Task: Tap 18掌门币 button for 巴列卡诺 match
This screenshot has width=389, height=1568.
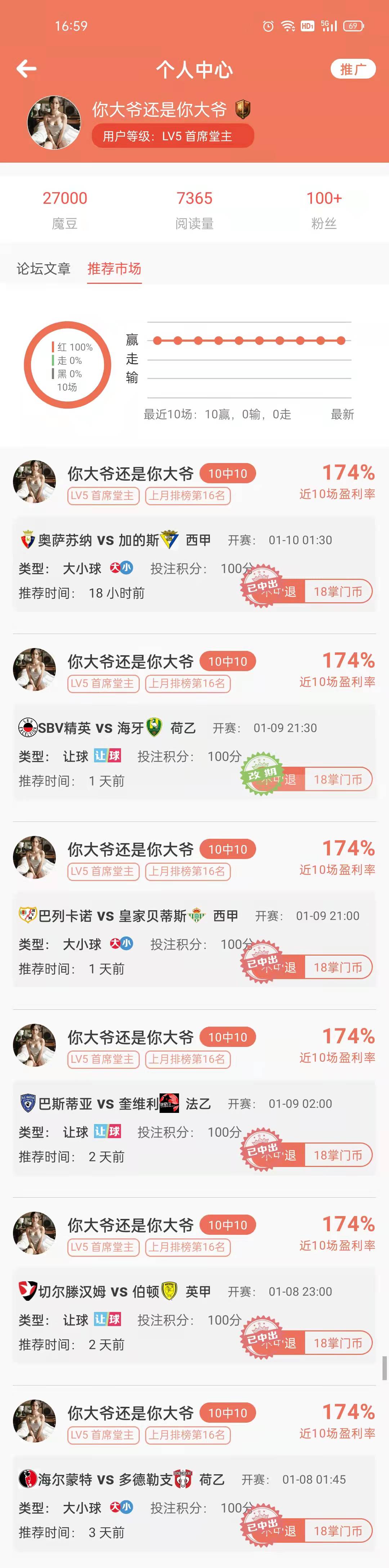Action: (x=337, y=967)
